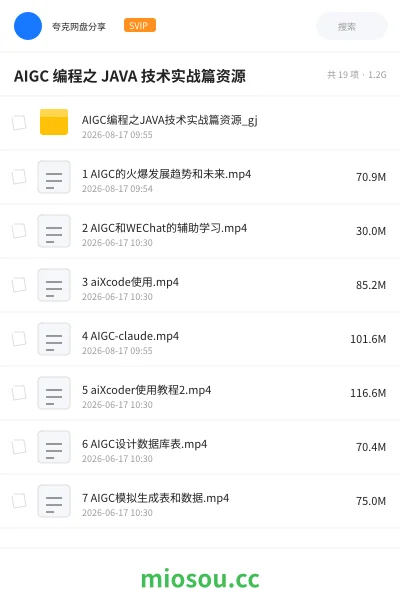This screenshot has width=400, height=600.
Task: Tick the checkbox for 2 AIGC和WEChat的辅助学习.mp4
Action: 19,231
